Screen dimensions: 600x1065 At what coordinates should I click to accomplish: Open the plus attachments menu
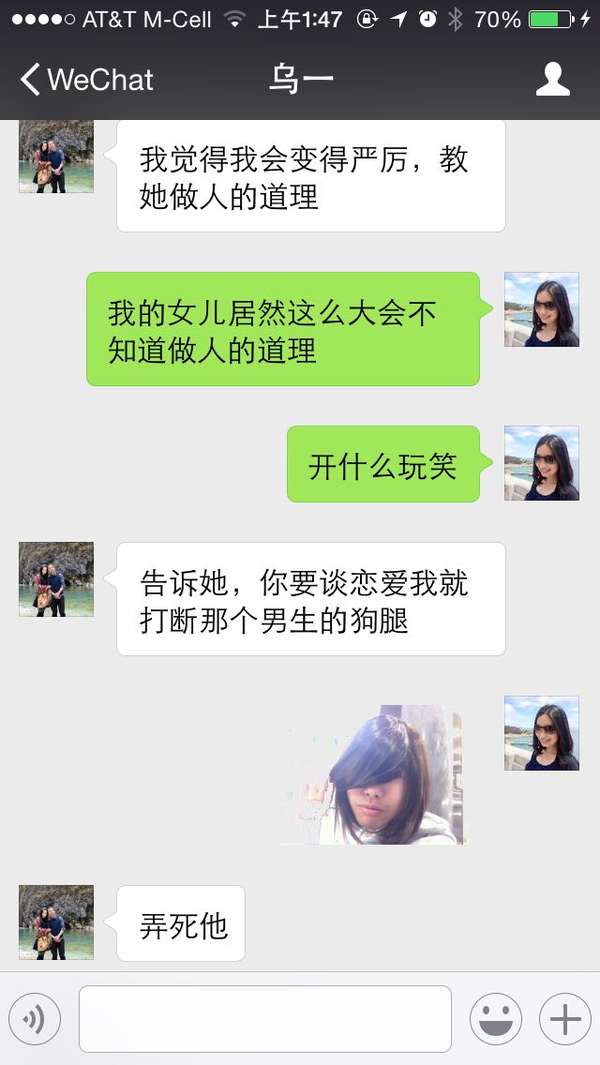[565, 1019]
